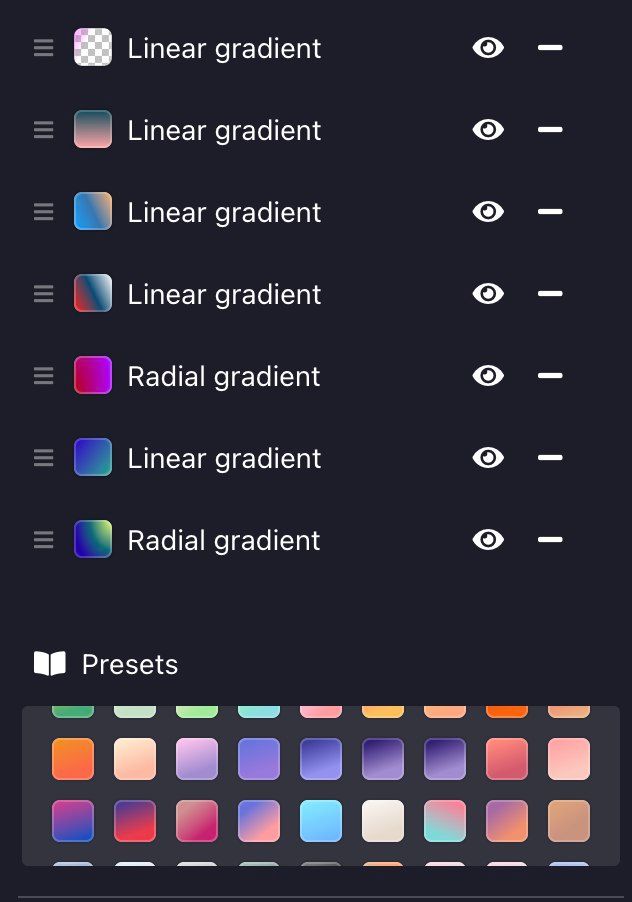Choose the sky blue preset

click(321, 821)
